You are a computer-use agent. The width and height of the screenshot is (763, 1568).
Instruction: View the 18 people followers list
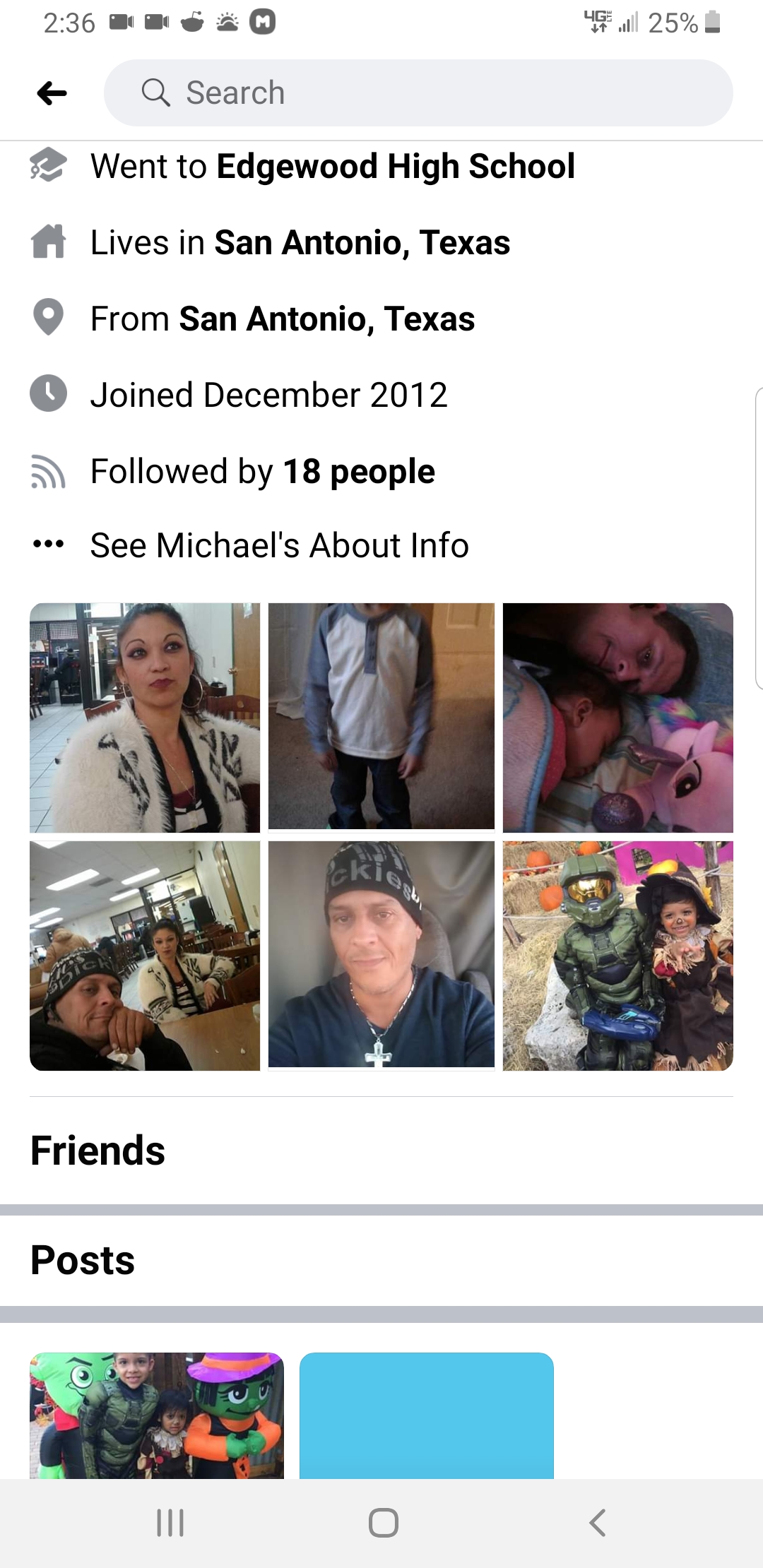(358, 472)
